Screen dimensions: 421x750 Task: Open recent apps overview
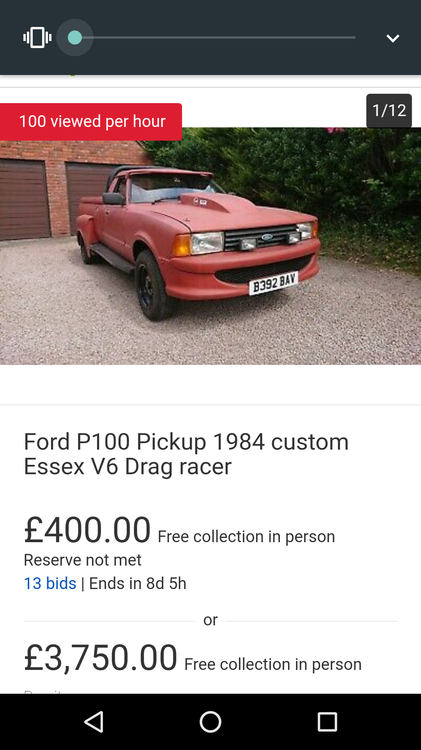click(327, 721)
